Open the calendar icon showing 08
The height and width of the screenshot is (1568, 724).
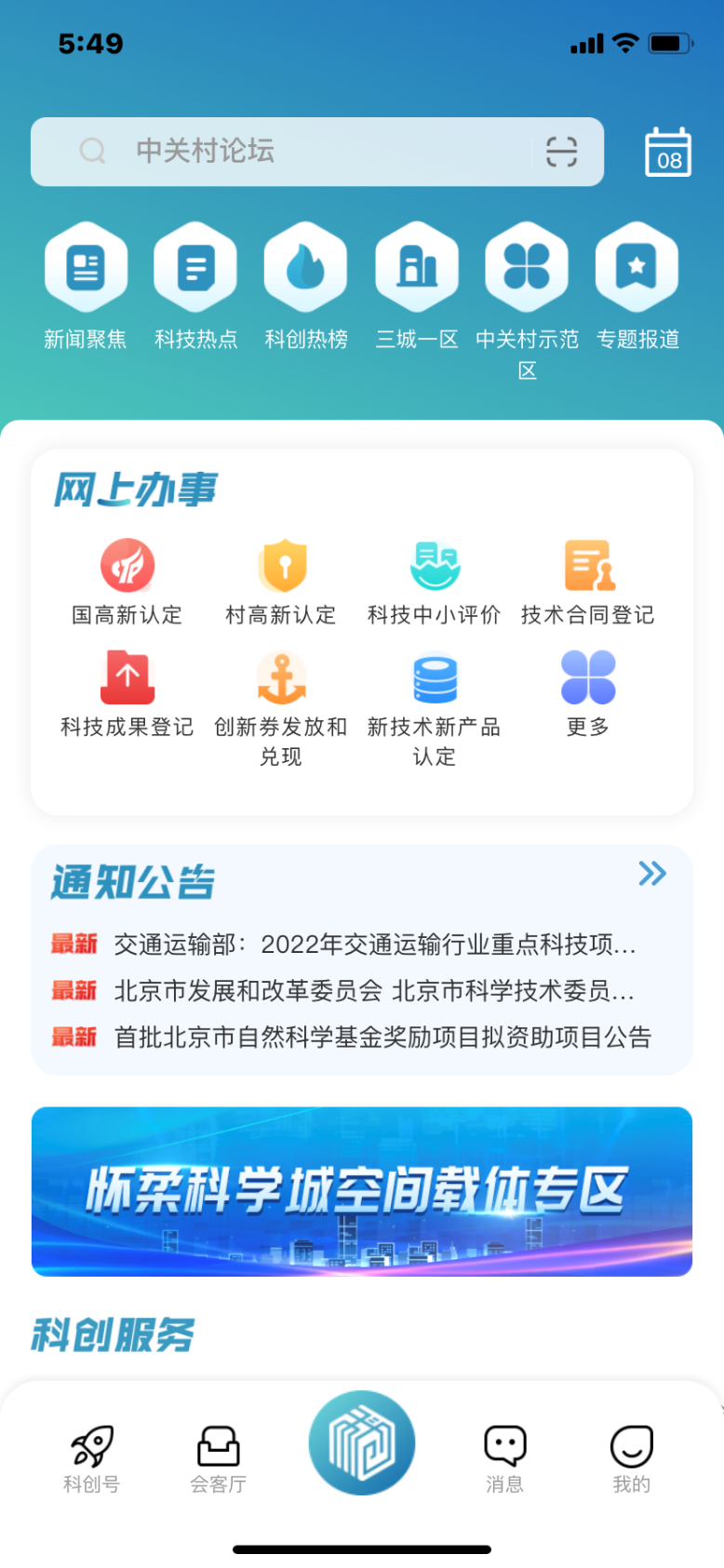668,153
